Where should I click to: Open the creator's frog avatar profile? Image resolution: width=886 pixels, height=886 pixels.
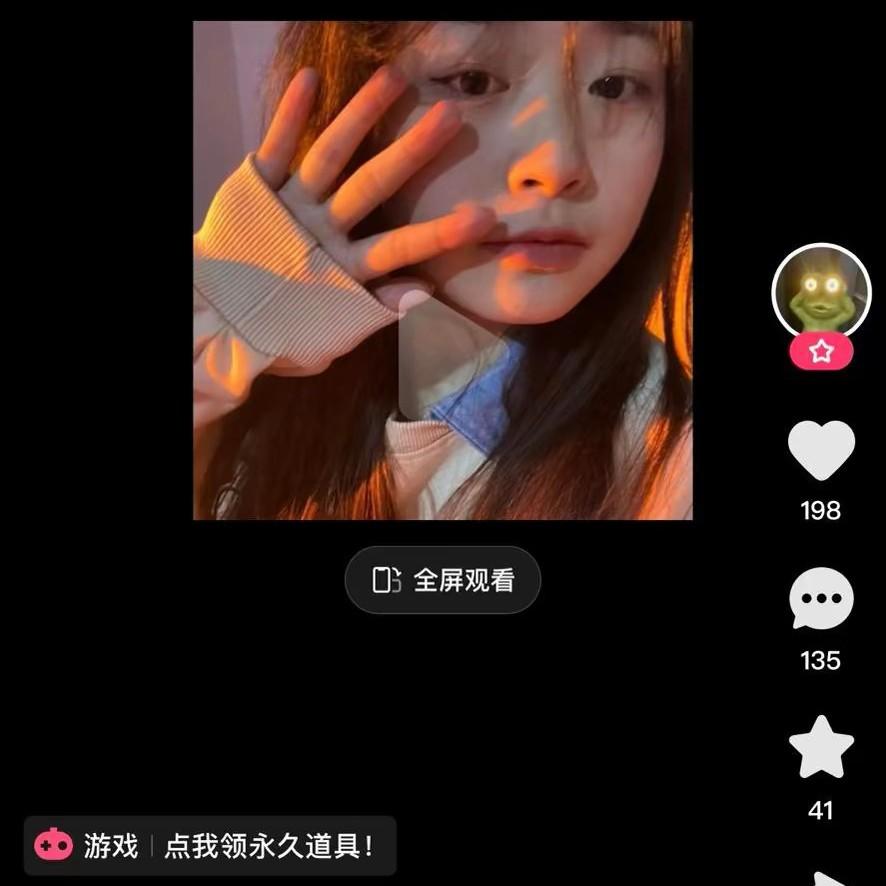pyautogui.click(x=821, y=291)
